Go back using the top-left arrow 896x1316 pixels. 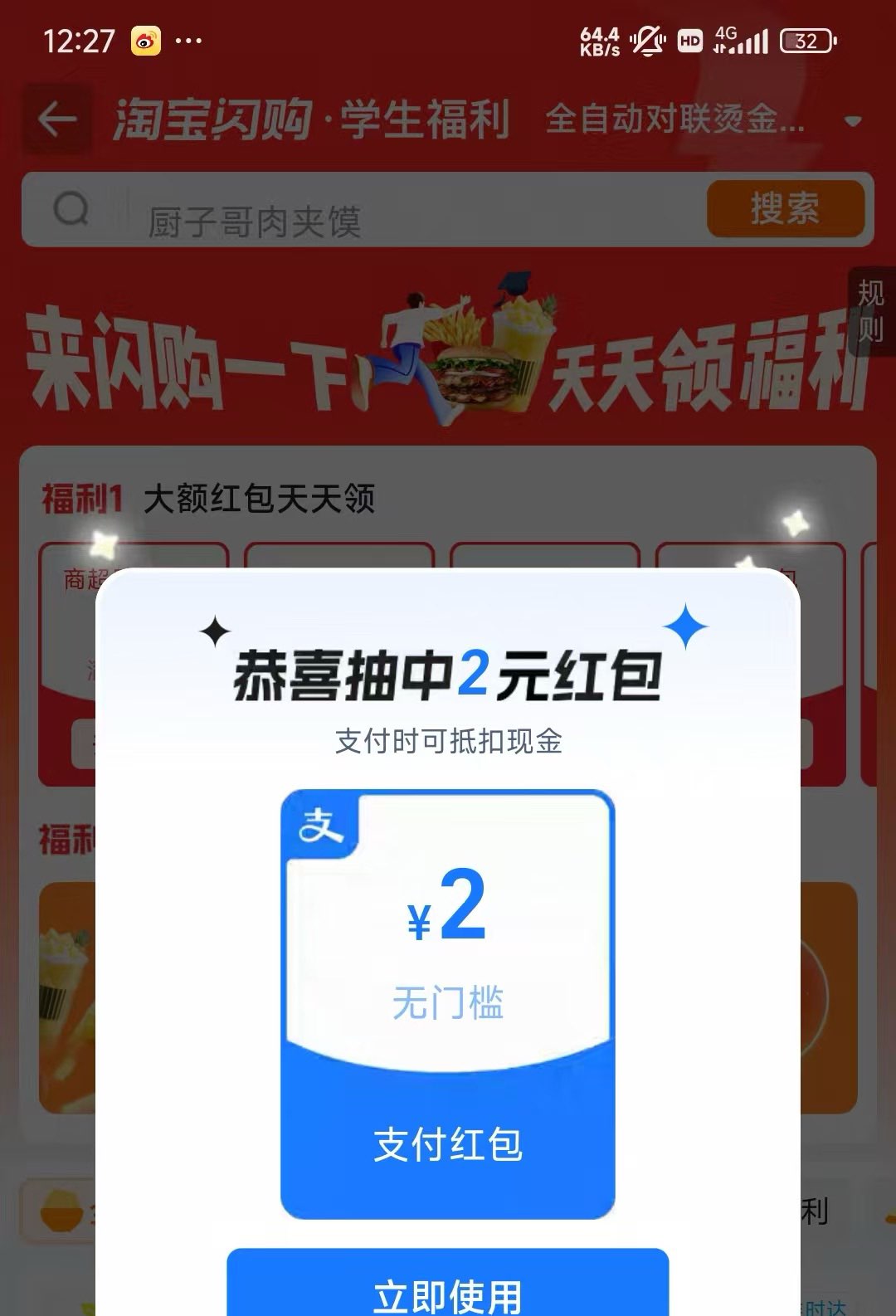pyautogui.click(x=57, y=120)
